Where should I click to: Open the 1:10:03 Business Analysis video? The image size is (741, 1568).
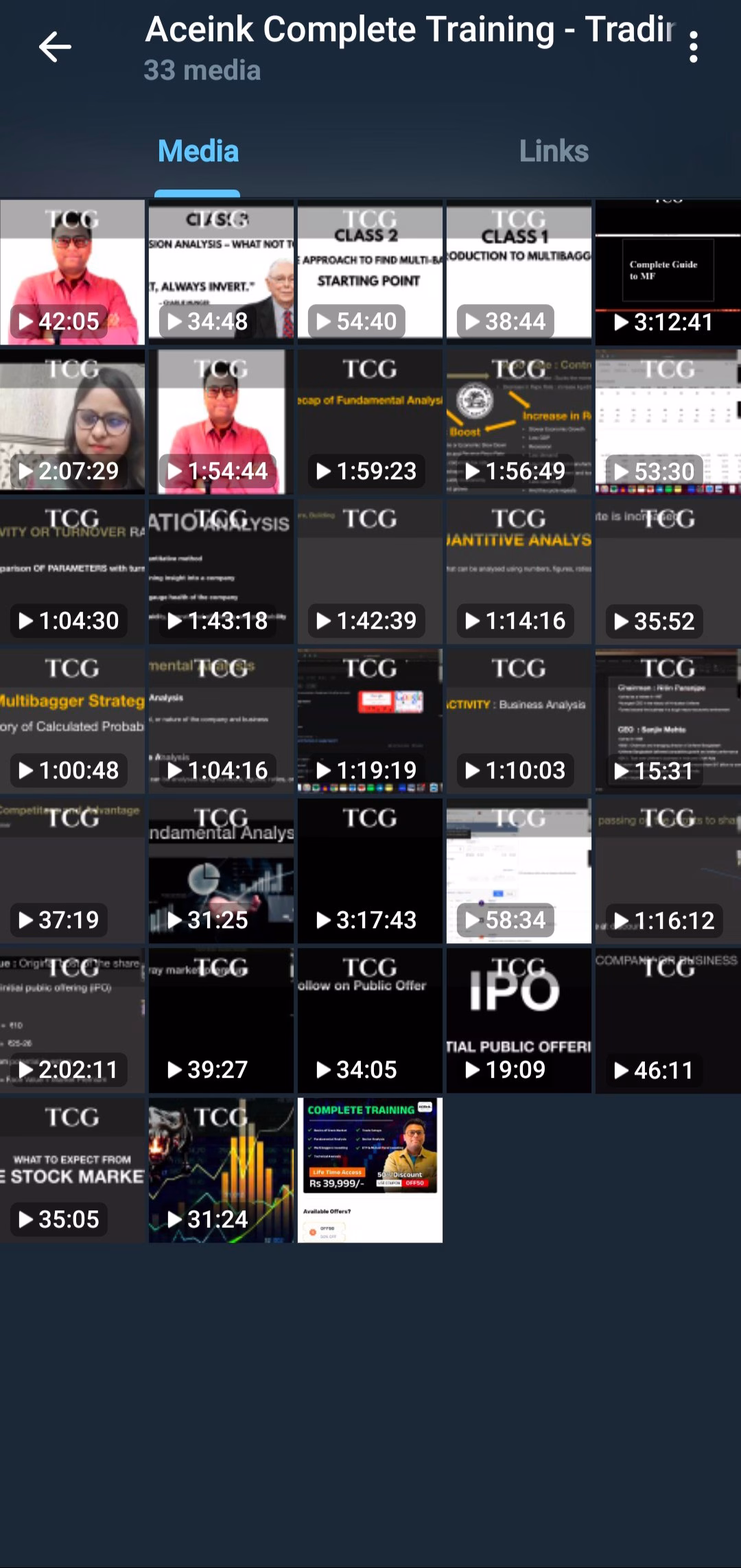(519, 721)
